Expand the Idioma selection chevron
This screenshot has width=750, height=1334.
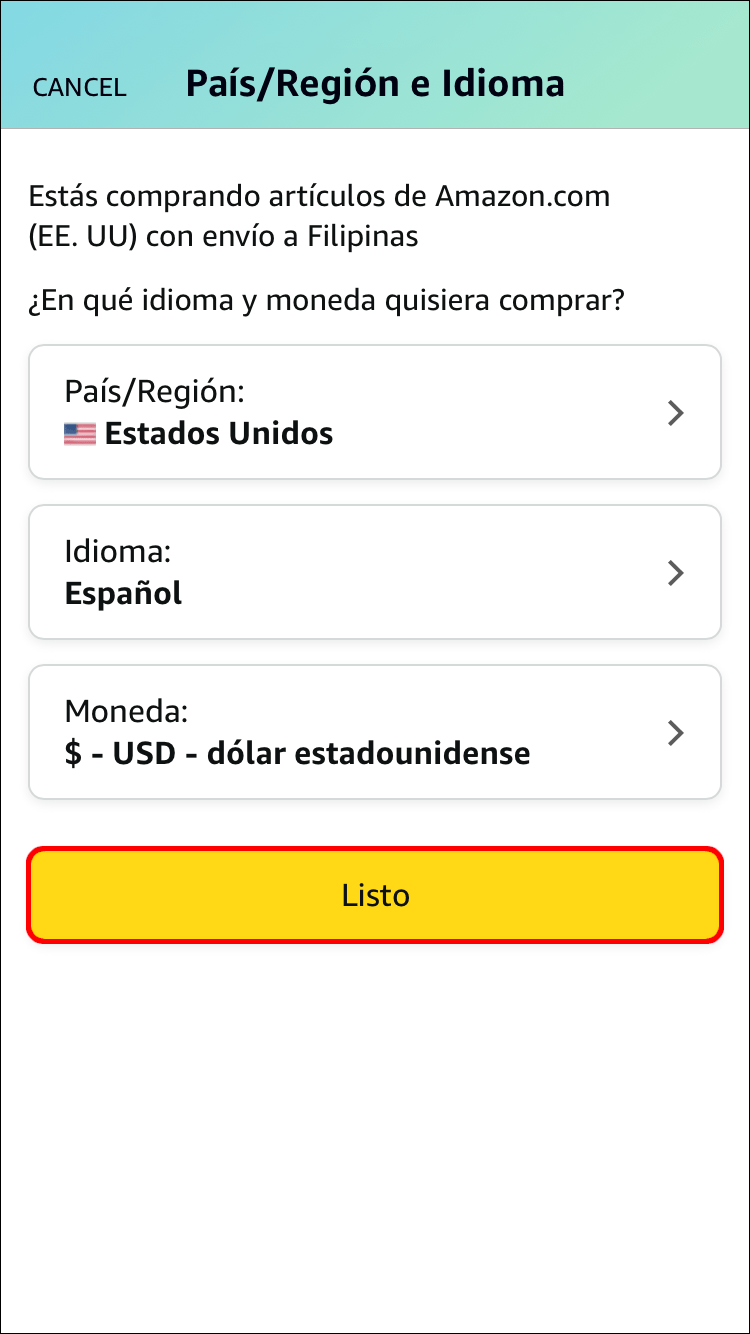pyautogui.click(x=676, y=572)
